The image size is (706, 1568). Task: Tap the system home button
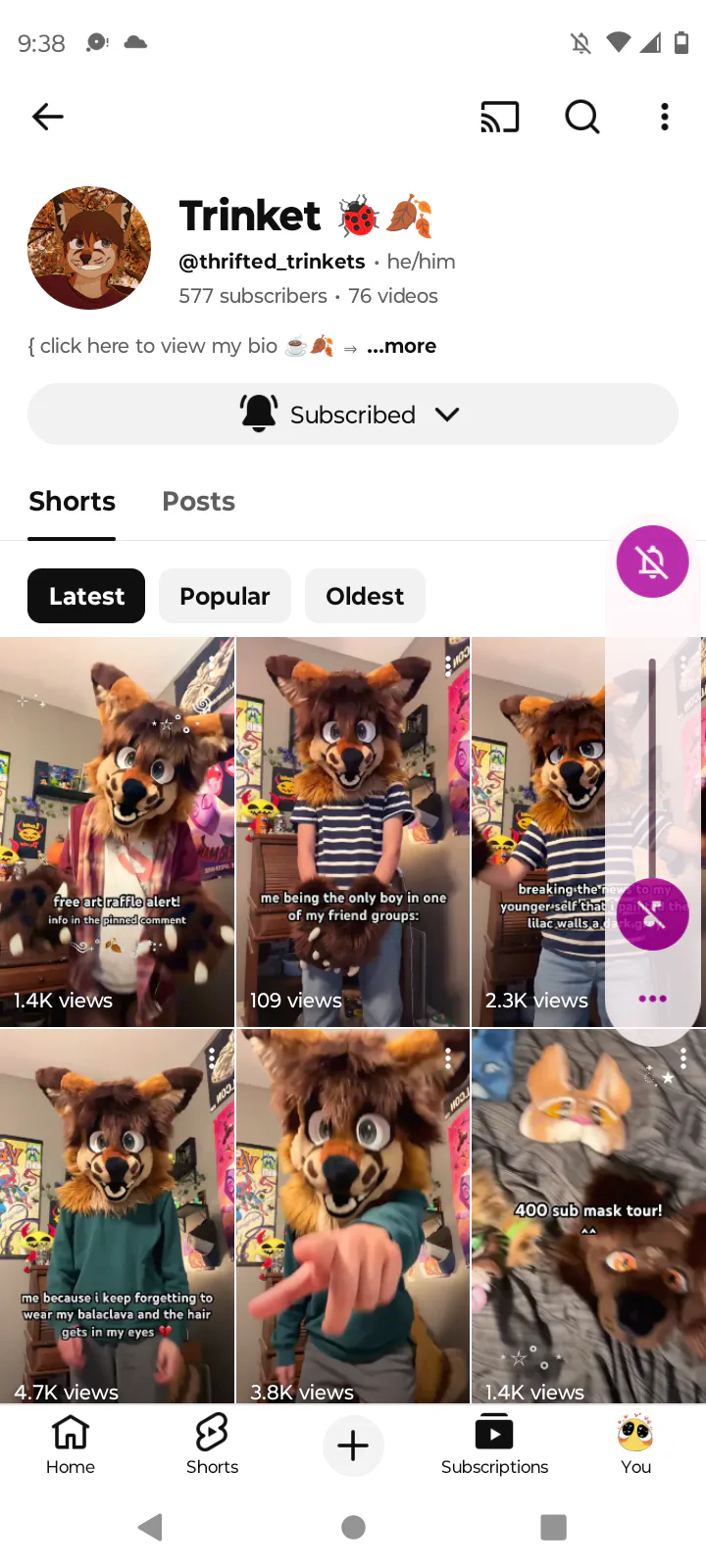353,1527
